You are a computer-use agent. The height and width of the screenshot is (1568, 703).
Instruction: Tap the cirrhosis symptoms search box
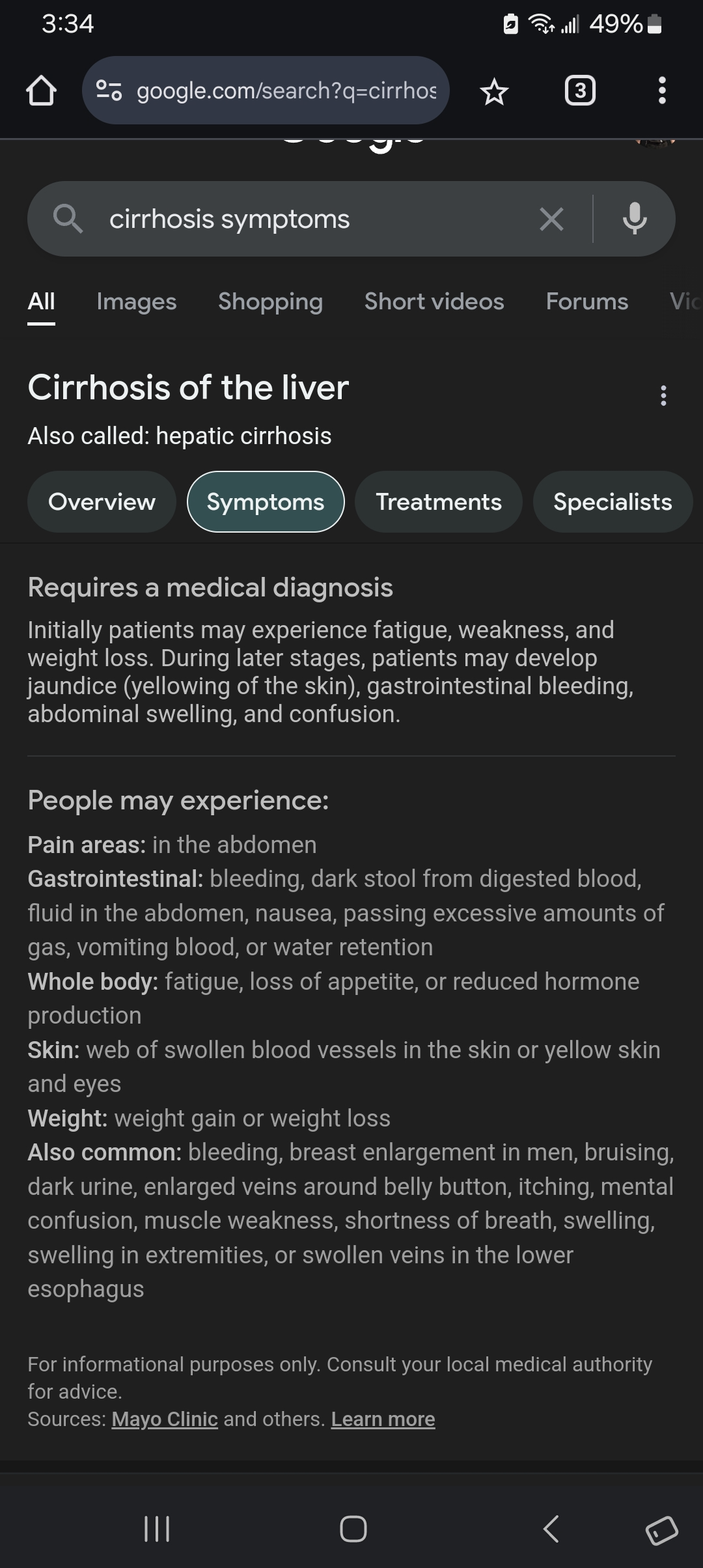click(312, 219)
